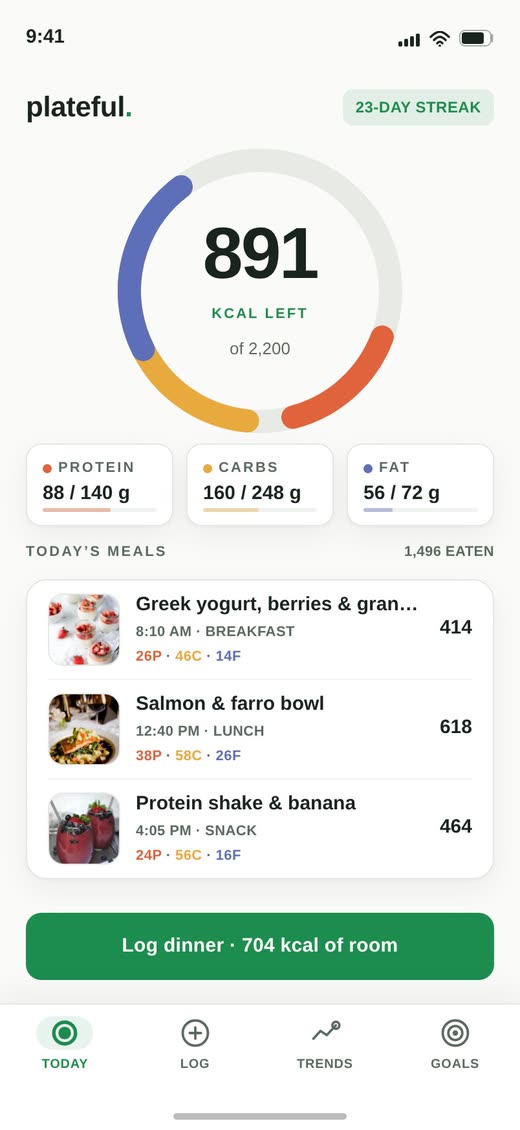View the Carbs macro card

pyautogui.click(x=260, y=484)
